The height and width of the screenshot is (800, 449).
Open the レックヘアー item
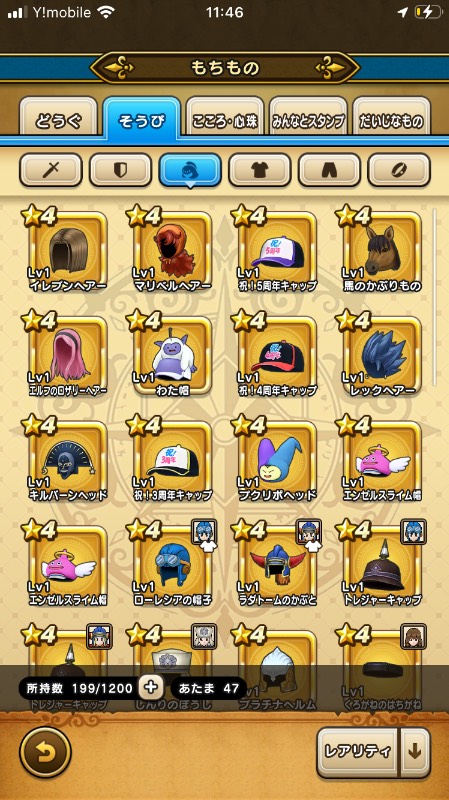pos(382,356)
